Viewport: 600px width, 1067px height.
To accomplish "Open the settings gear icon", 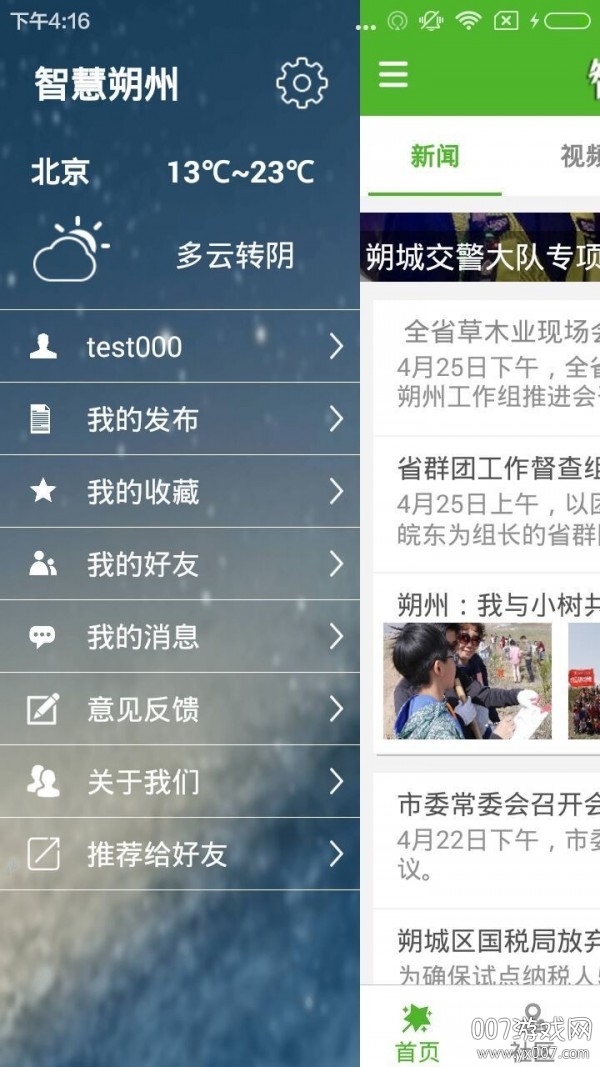I will coord(301,84).
